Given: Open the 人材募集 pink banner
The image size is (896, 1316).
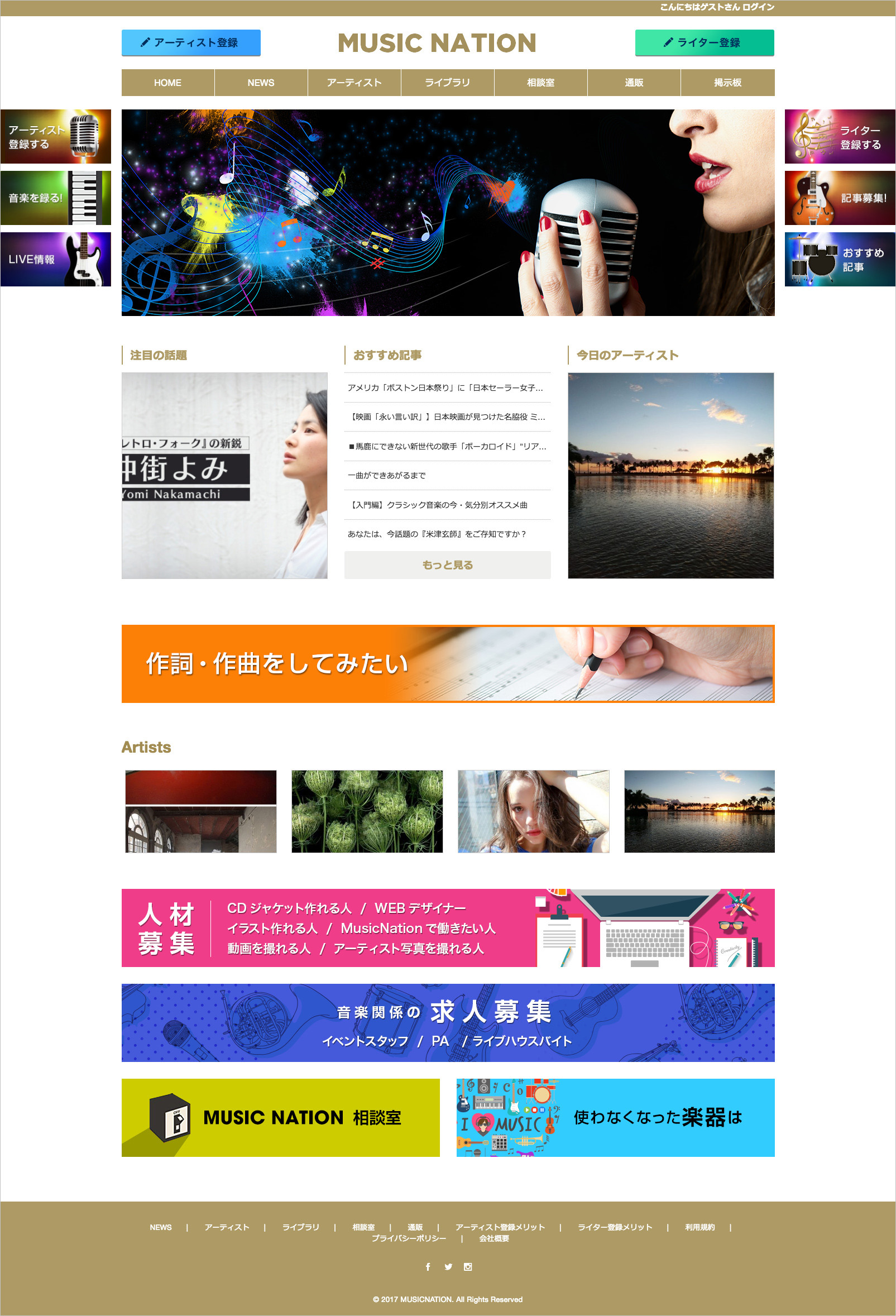Looking at the screenshot, I should pyautogui.click(x=448, y=927).
